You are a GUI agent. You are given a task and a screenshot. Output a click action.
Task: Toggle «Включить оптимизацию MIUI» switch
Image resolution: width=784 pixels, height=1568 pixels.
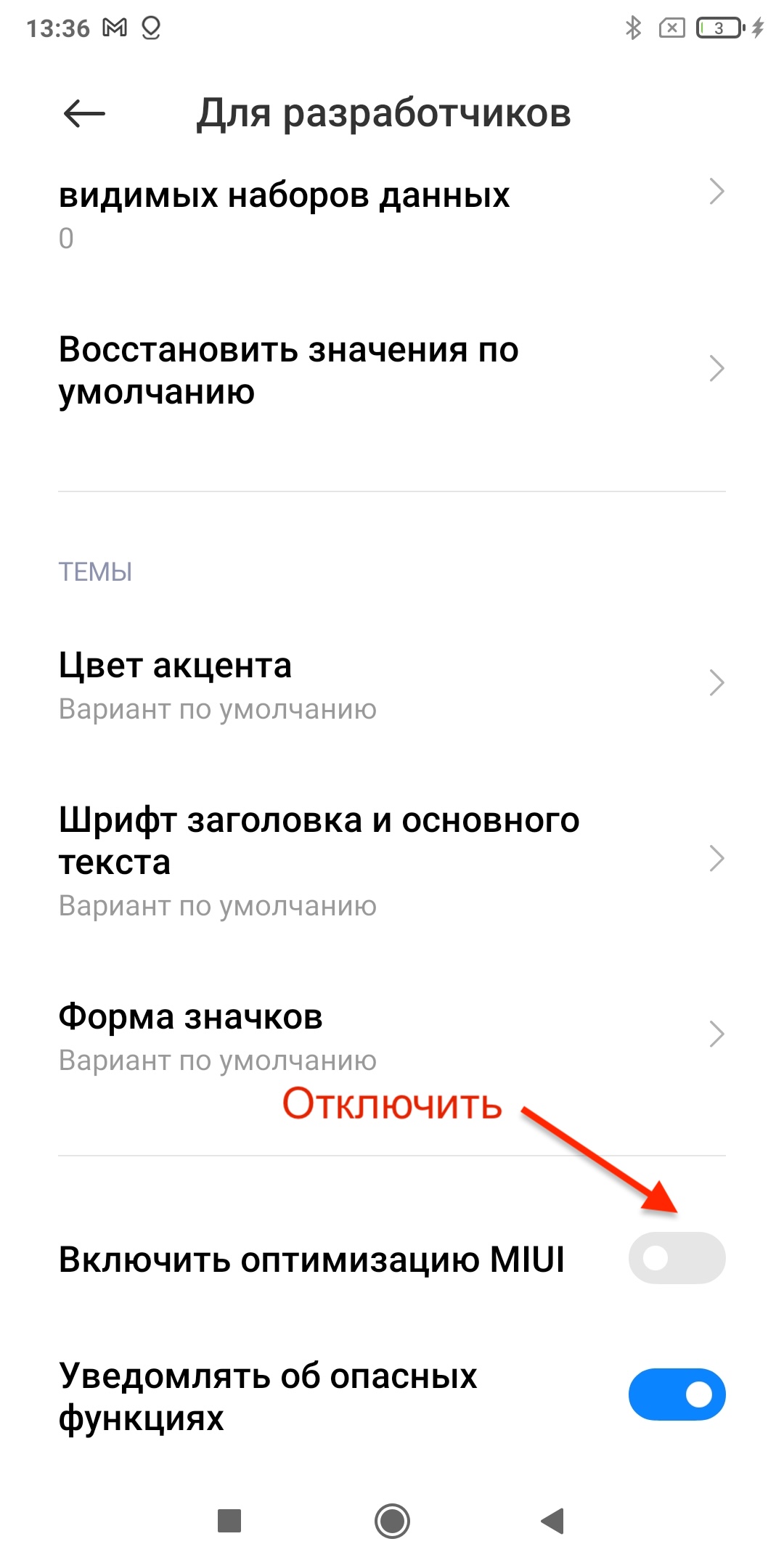tap(677, 1258)
